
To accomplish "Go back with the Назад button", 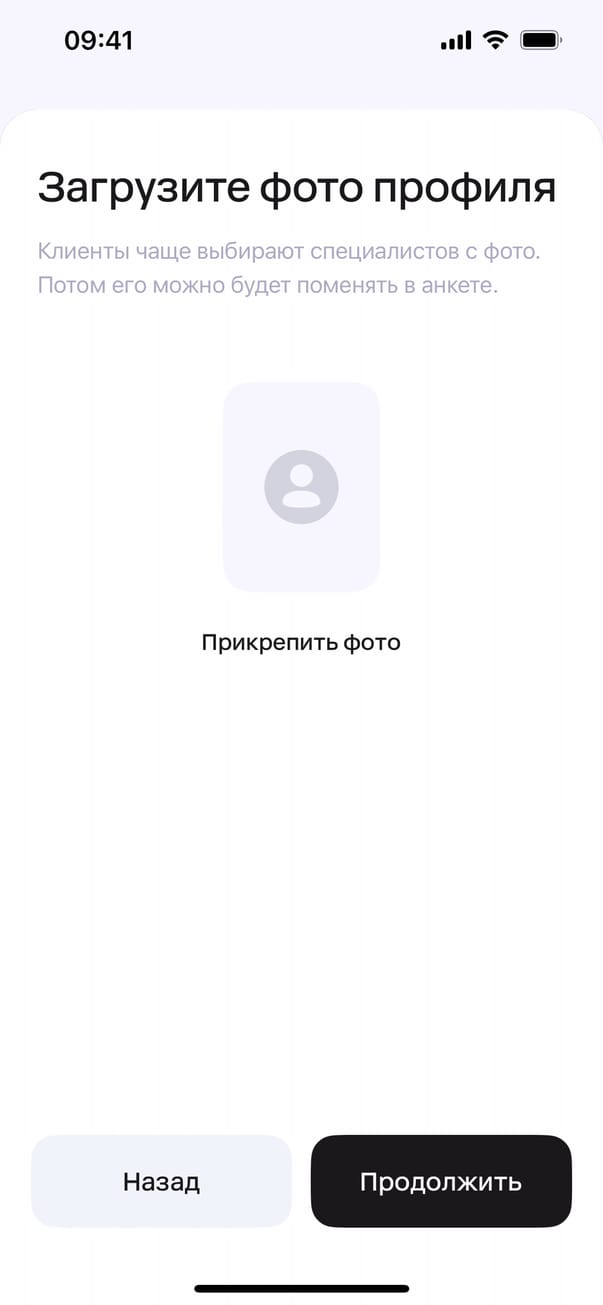I will 161,1181.
